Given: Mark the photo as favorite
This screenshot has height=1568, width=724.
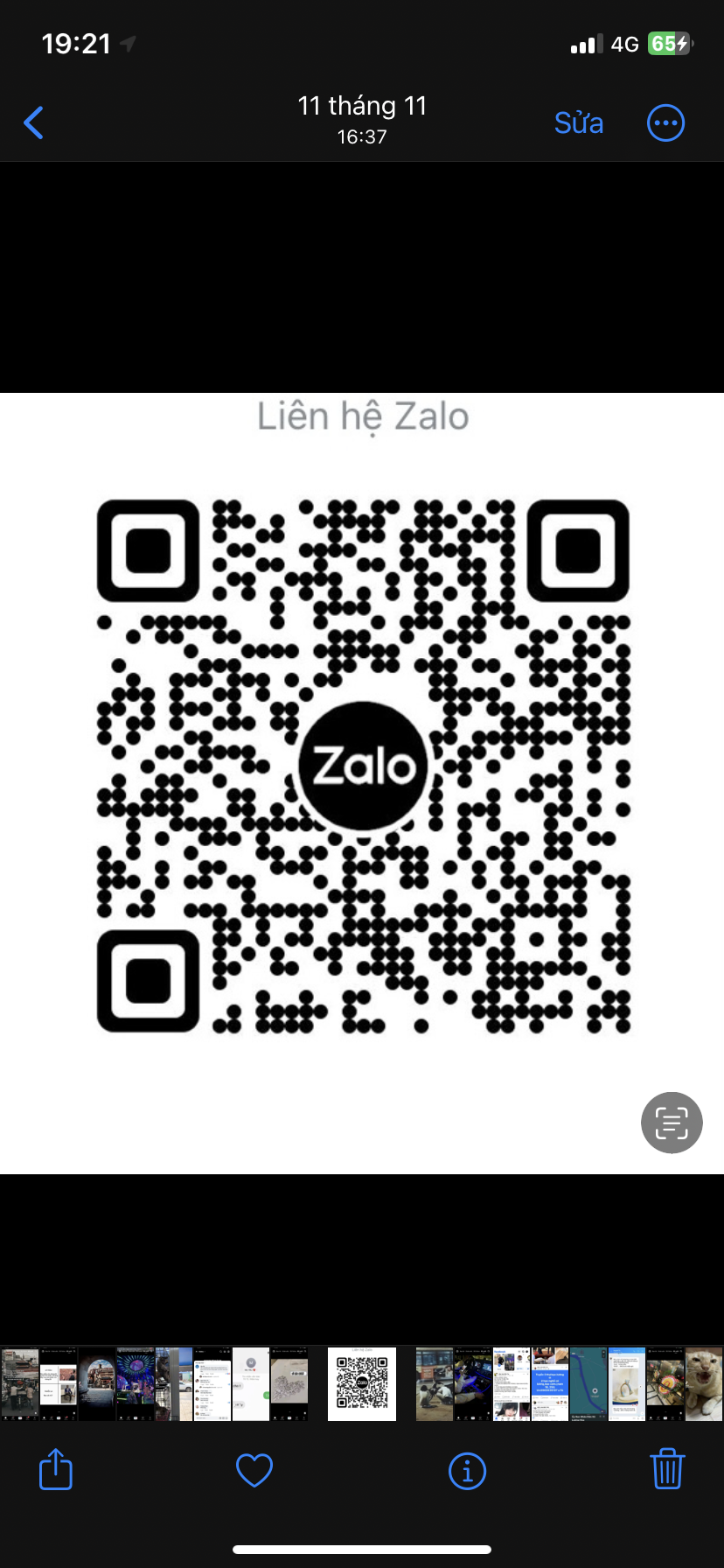Looking at the screenshot, I should pos(254,1470).
